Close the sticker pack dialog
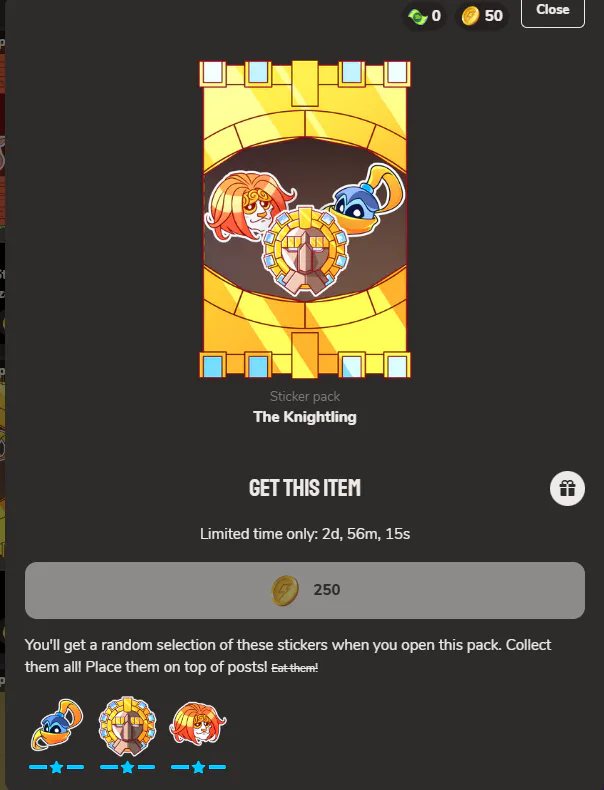The width and height of the screenshot is (604, 790). (x=552, y=11)
